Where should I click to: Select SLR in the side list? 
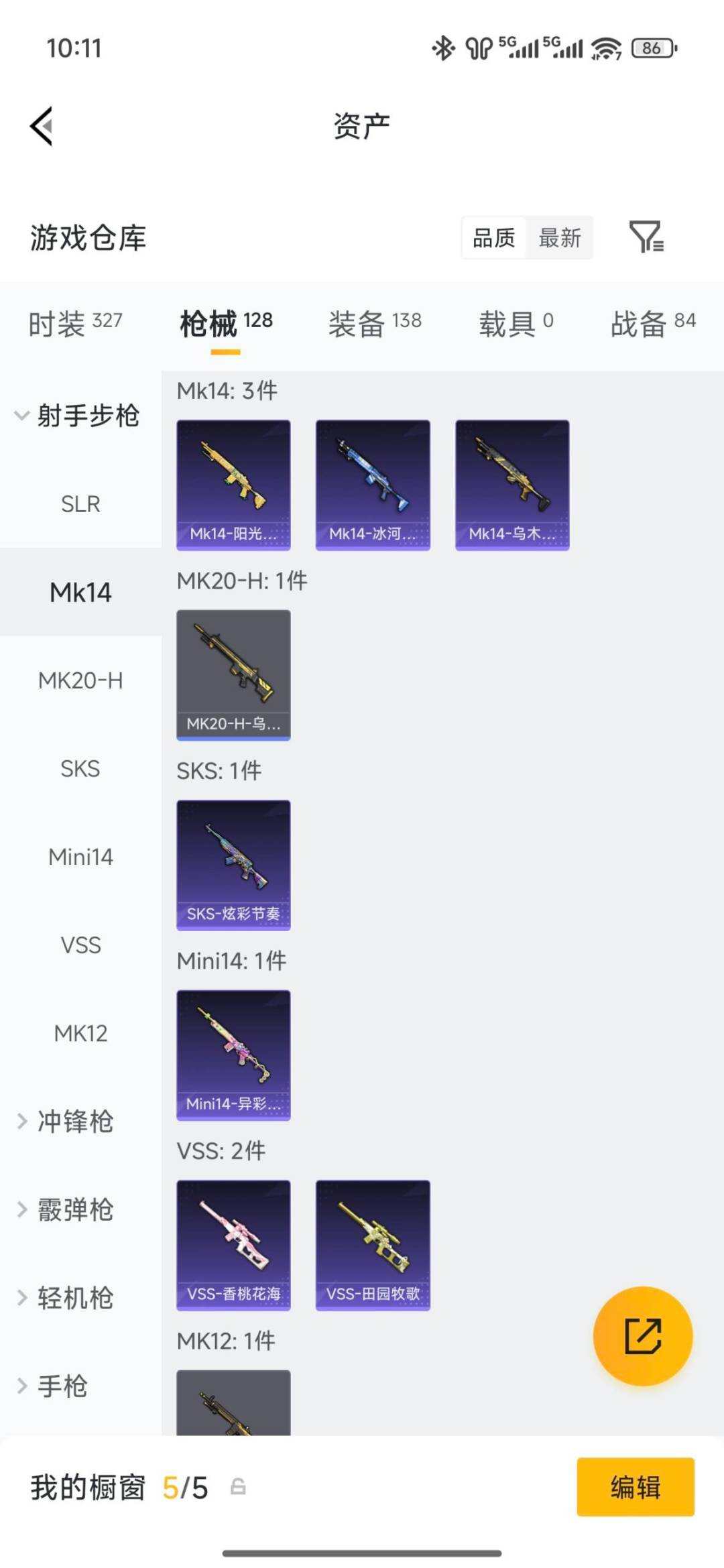pyautogui.click(x=80, y=504)
